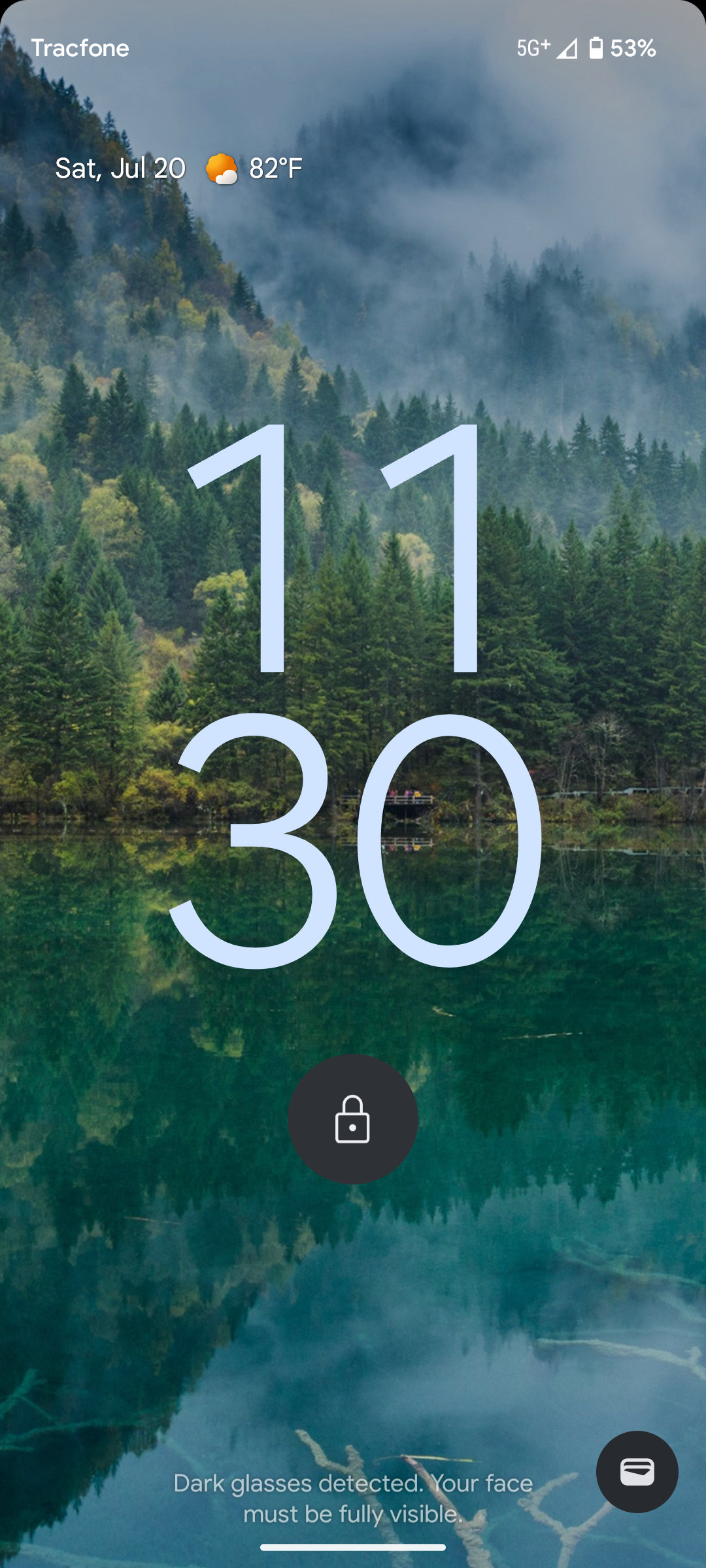Open the weather widget showing 82°F
706x1568 pixels.
tap(254, 169)
